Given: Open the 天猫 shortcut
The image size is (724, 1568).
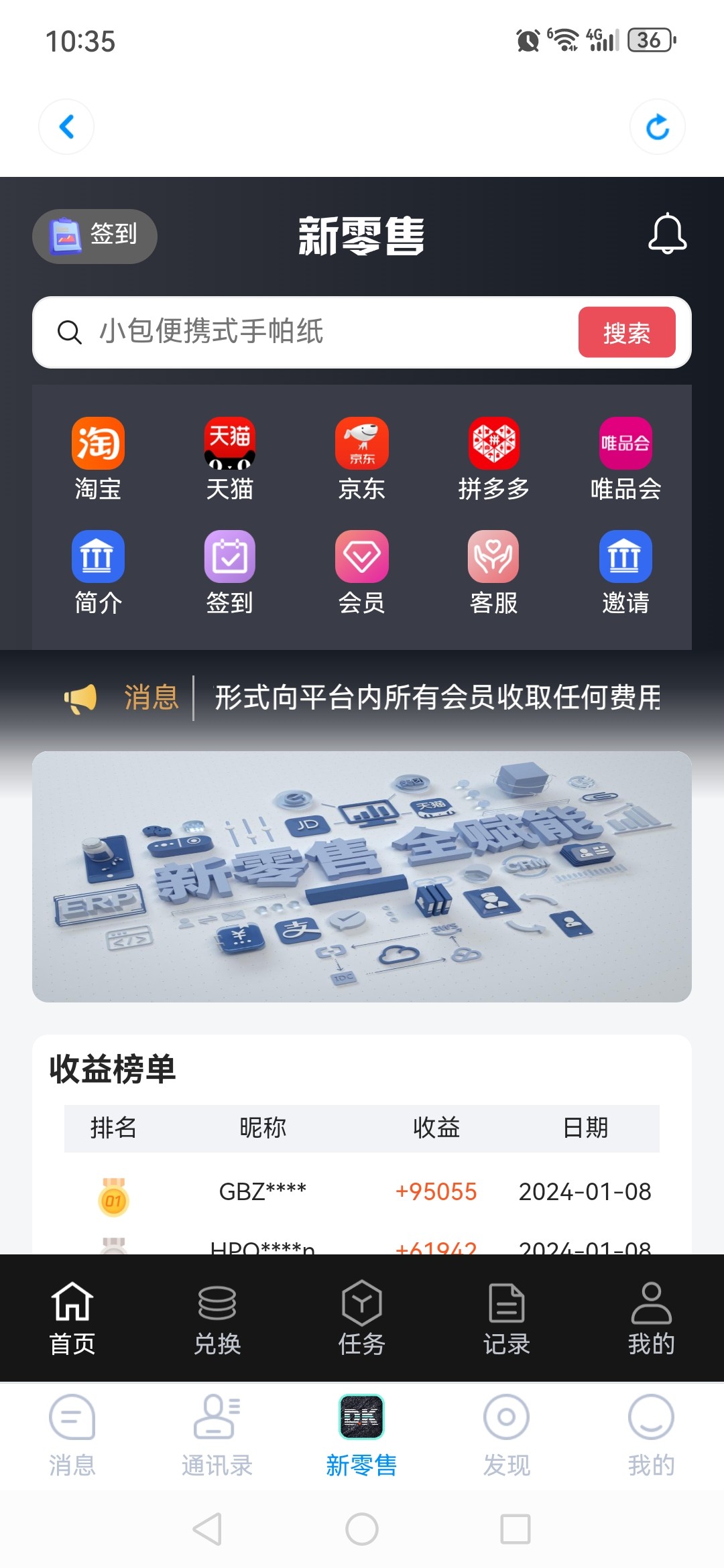Looking at the screenshot, I should click(229, 458).
